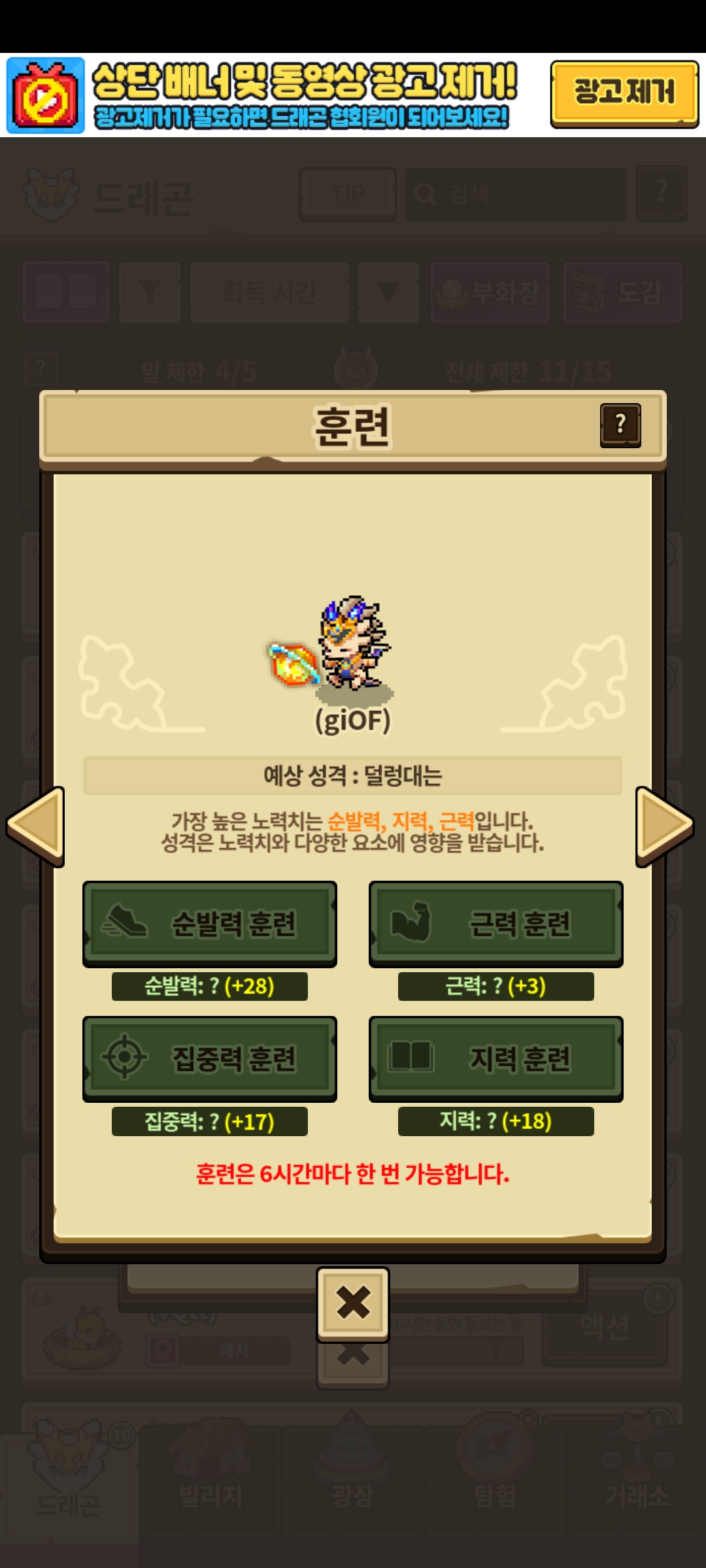The image size is (706, 1568).
Task: Tap the 광고제거 button in banner
Action: (x=624, y=93)
